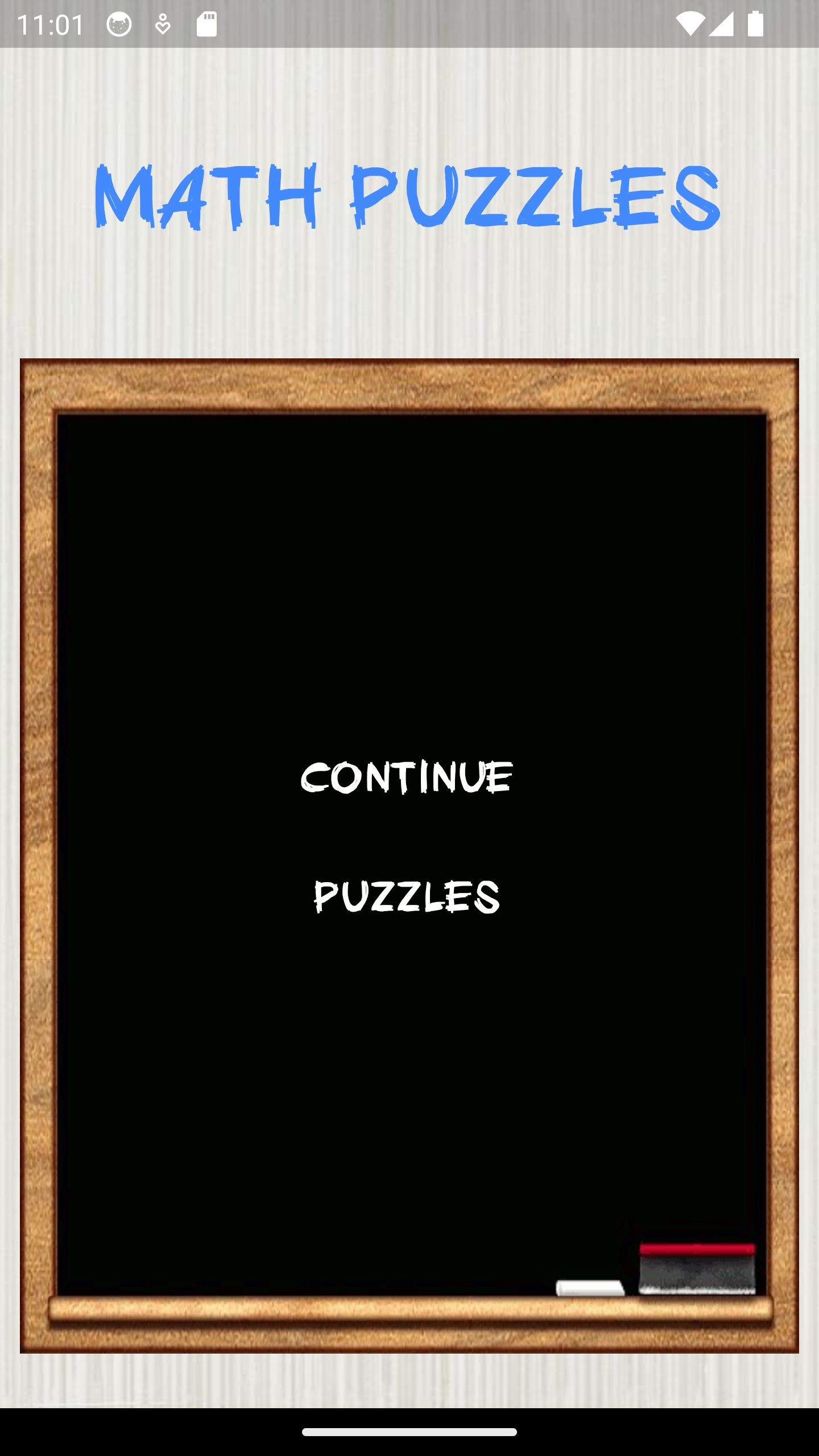This screenshot has width=819, height=1456.
Task: Click the clock showing 11:01
Action: [50, 25]
